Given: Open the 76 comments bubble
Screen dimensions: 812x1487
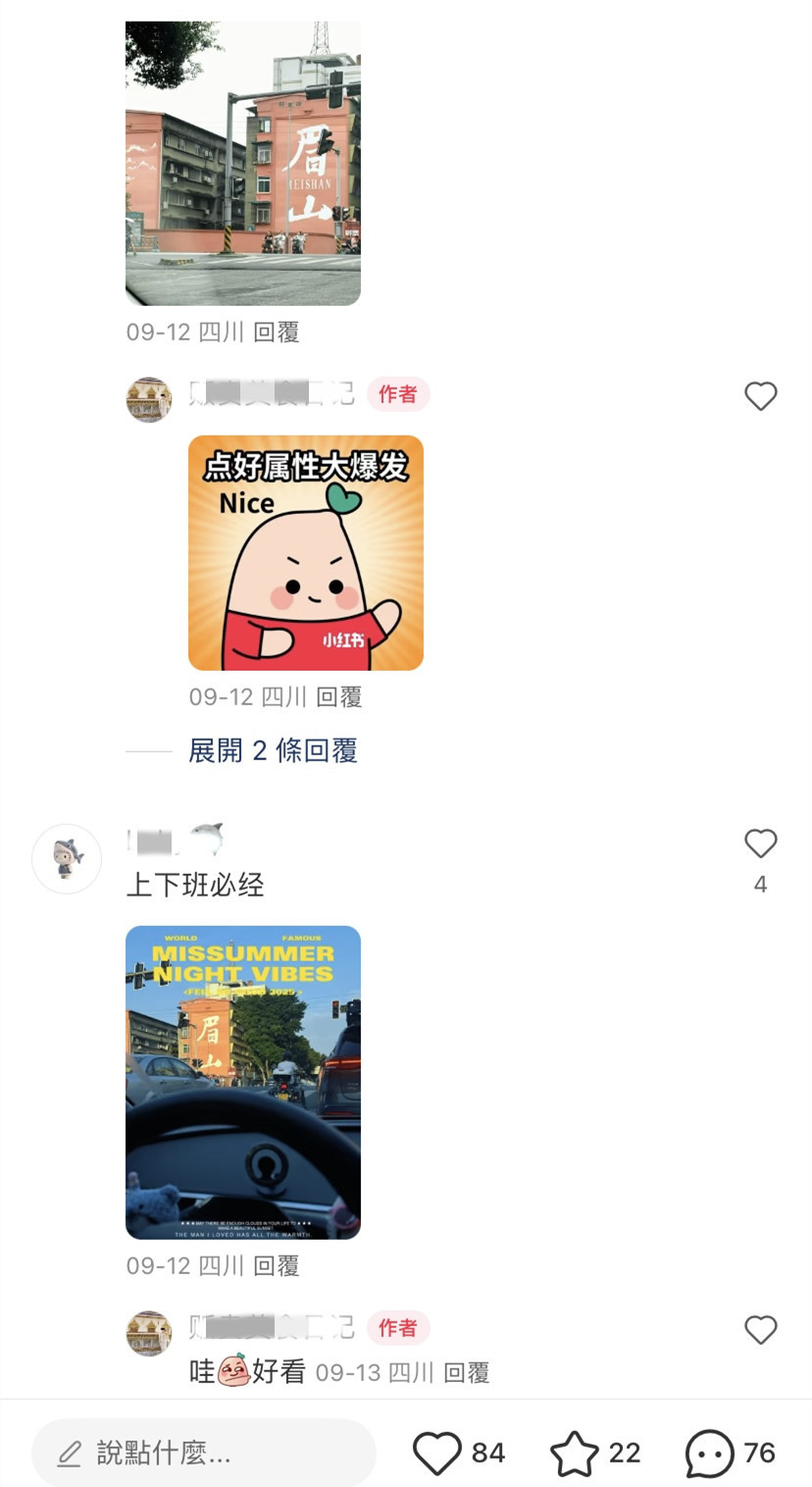Looking at the screenshot, I should 710,1453.
